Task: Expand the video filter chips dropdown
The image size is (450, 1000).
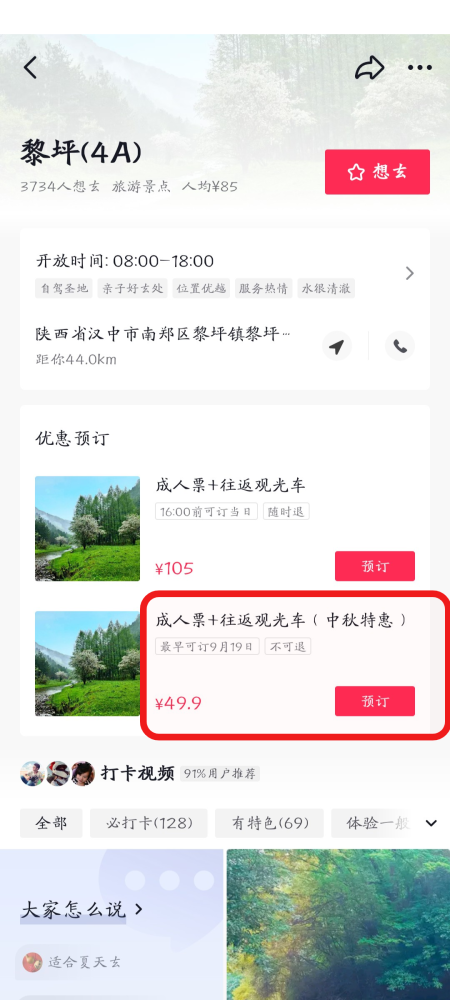Action: tap(432, 823)
